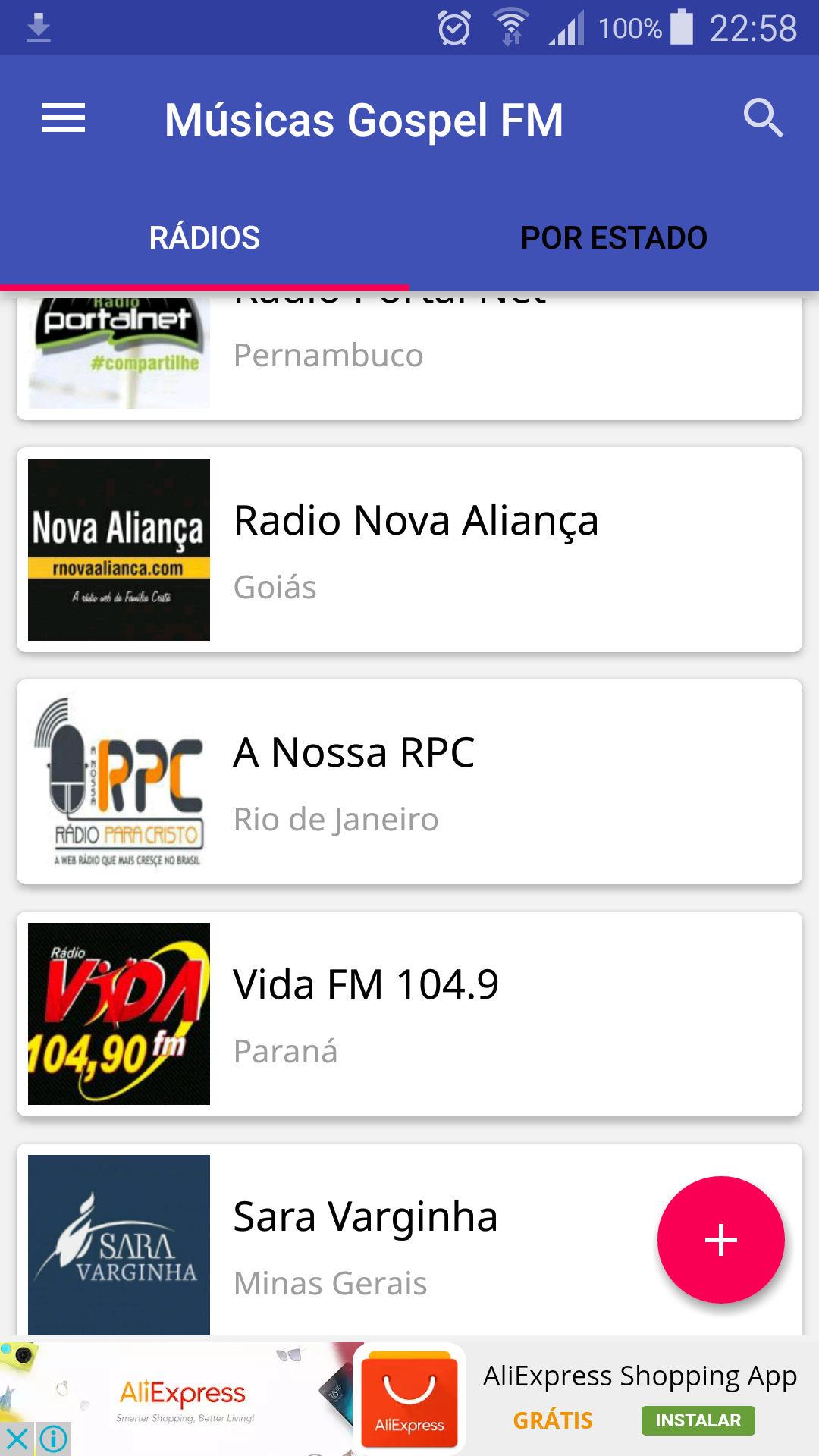Open A Nossa RPC station
This screenshot has height=1456, width=819.
click(409, 782)
